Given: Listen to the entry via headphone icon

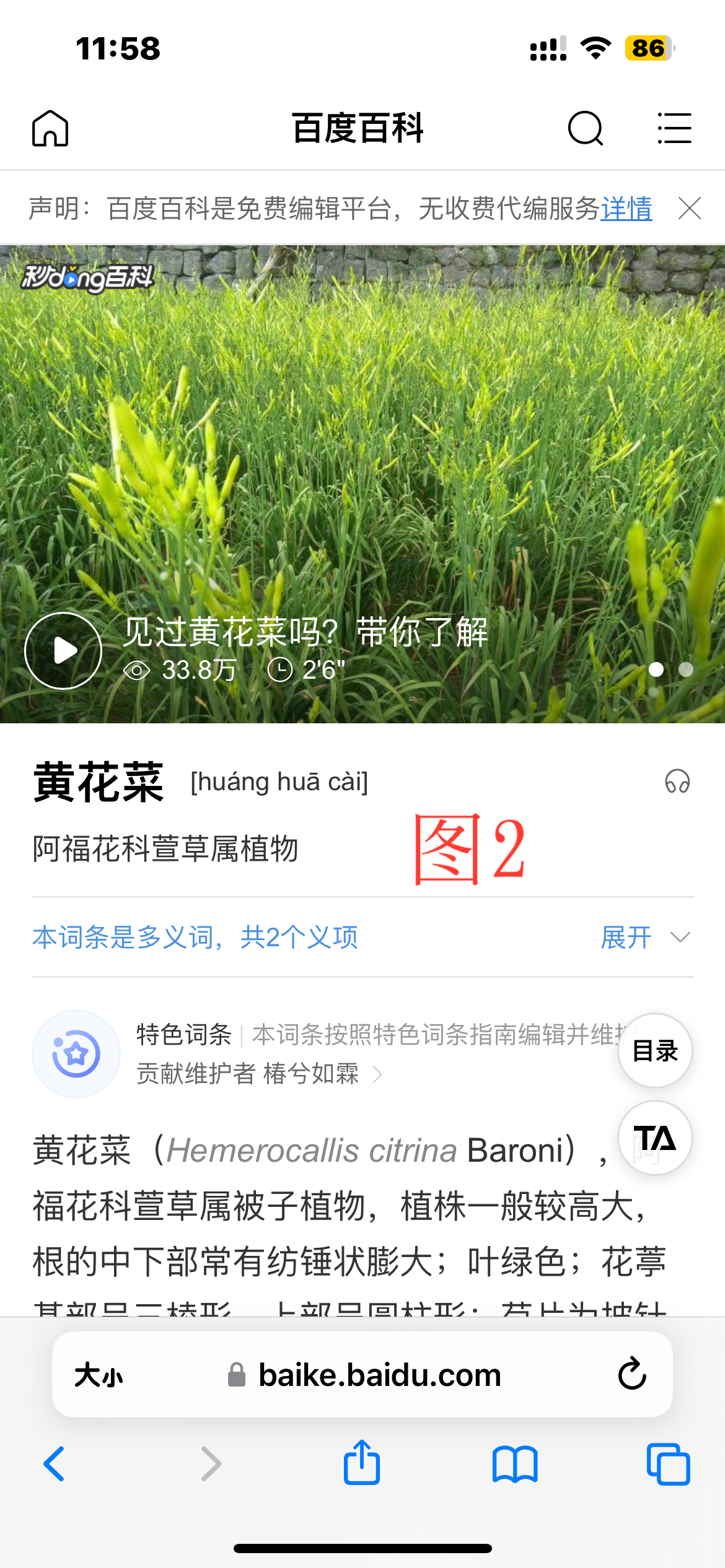Looking at the screenshot, I should (x=677, y=782).
